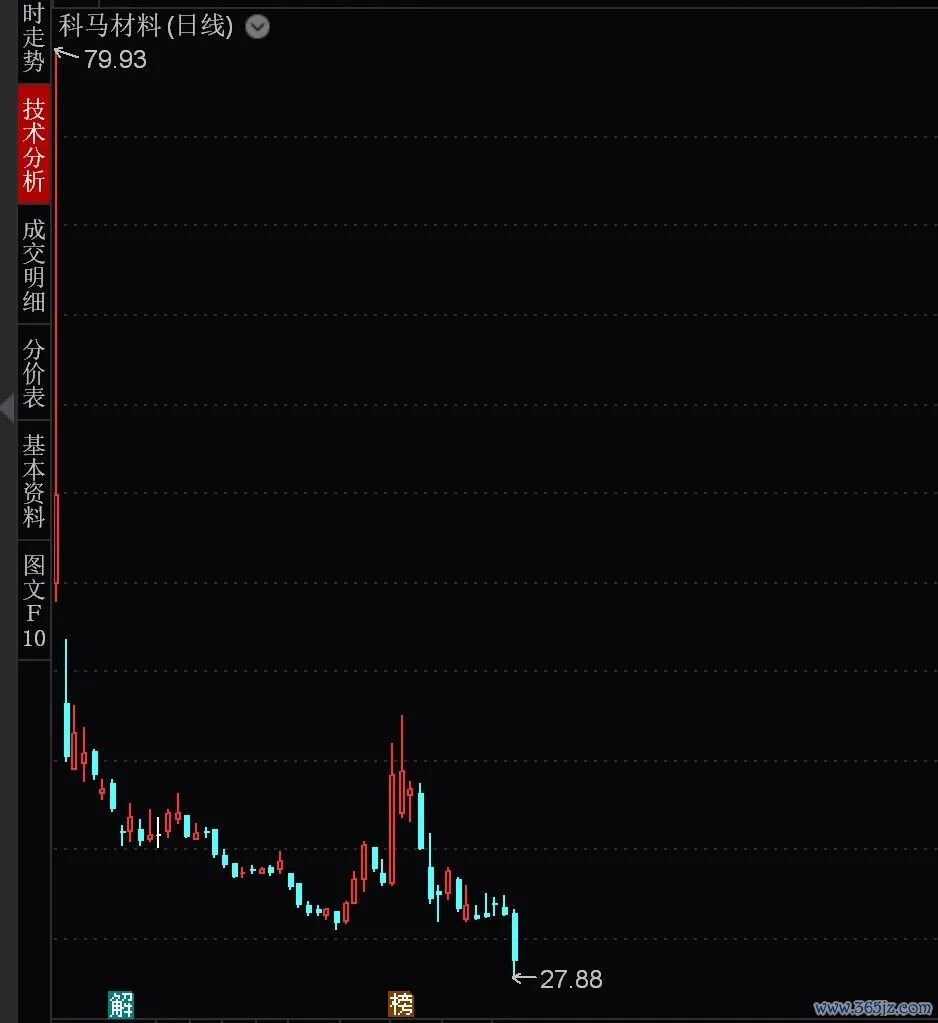The height and width of the screenshot is (1023, 938).
Task: Tap the 解 marker on the timeline
Action: [x=121, y=1004]
